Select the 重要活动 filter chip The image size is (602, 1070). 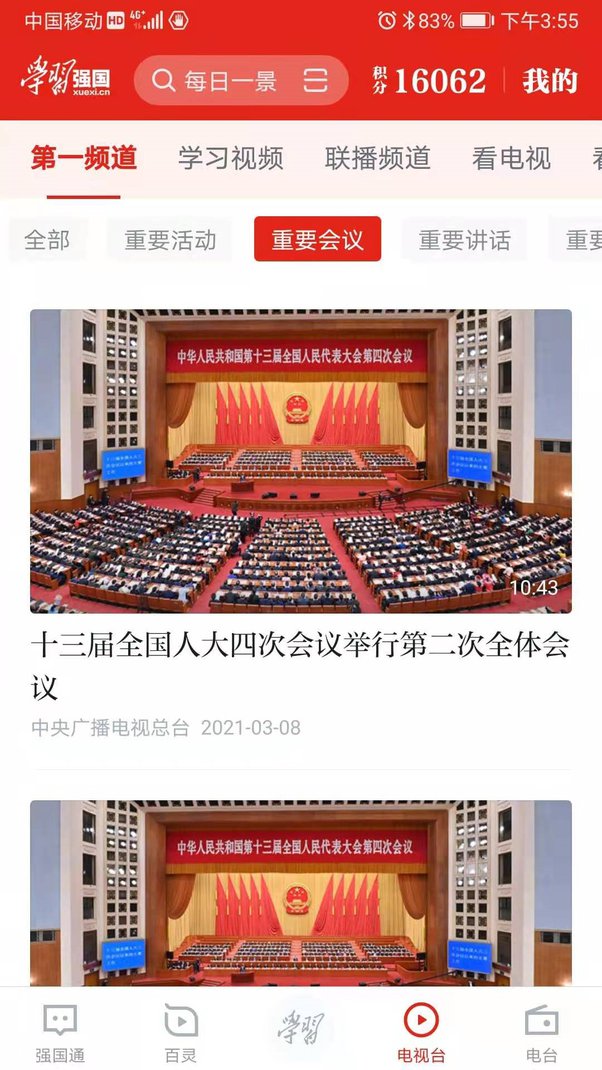coord(170,240)
